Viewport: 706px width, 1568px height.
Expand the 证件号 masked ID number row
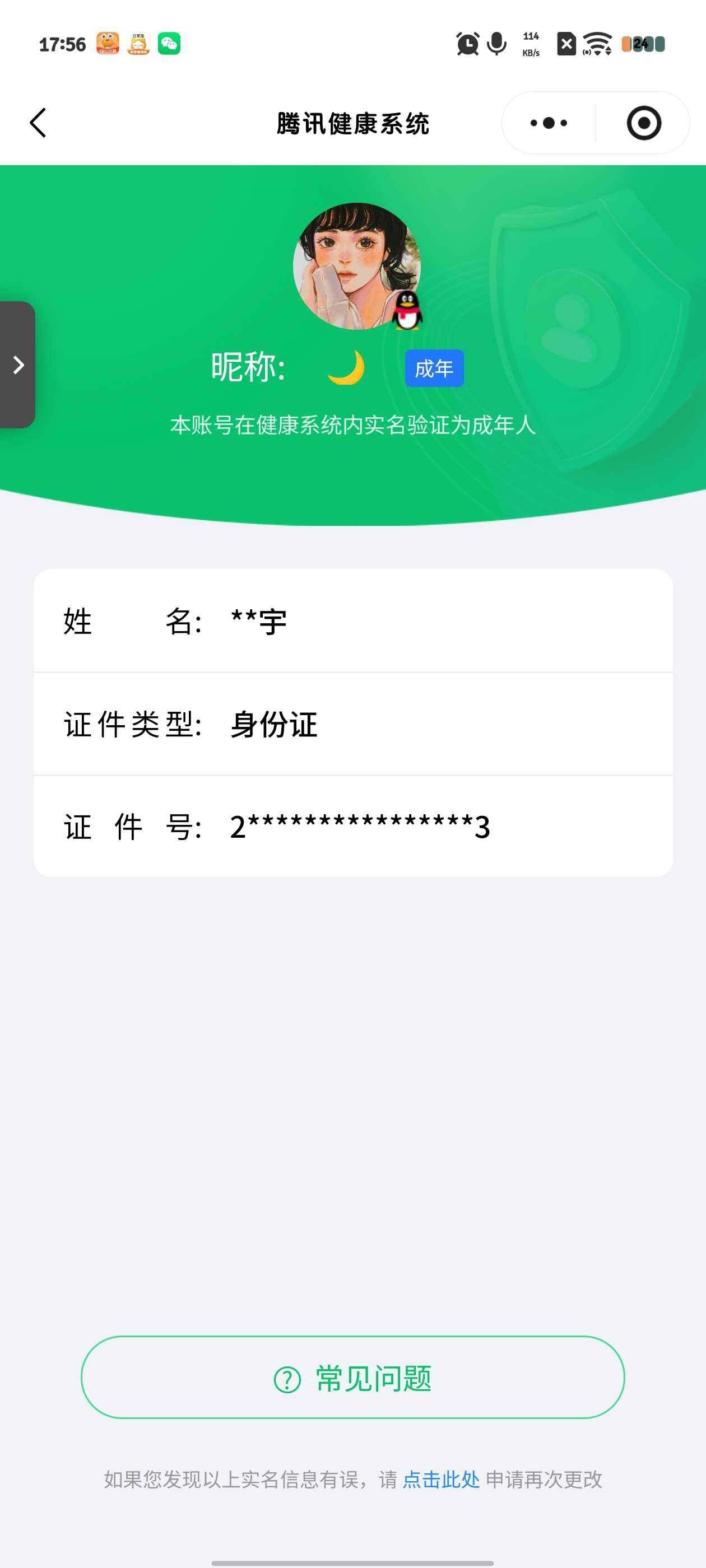click(352, 827)
